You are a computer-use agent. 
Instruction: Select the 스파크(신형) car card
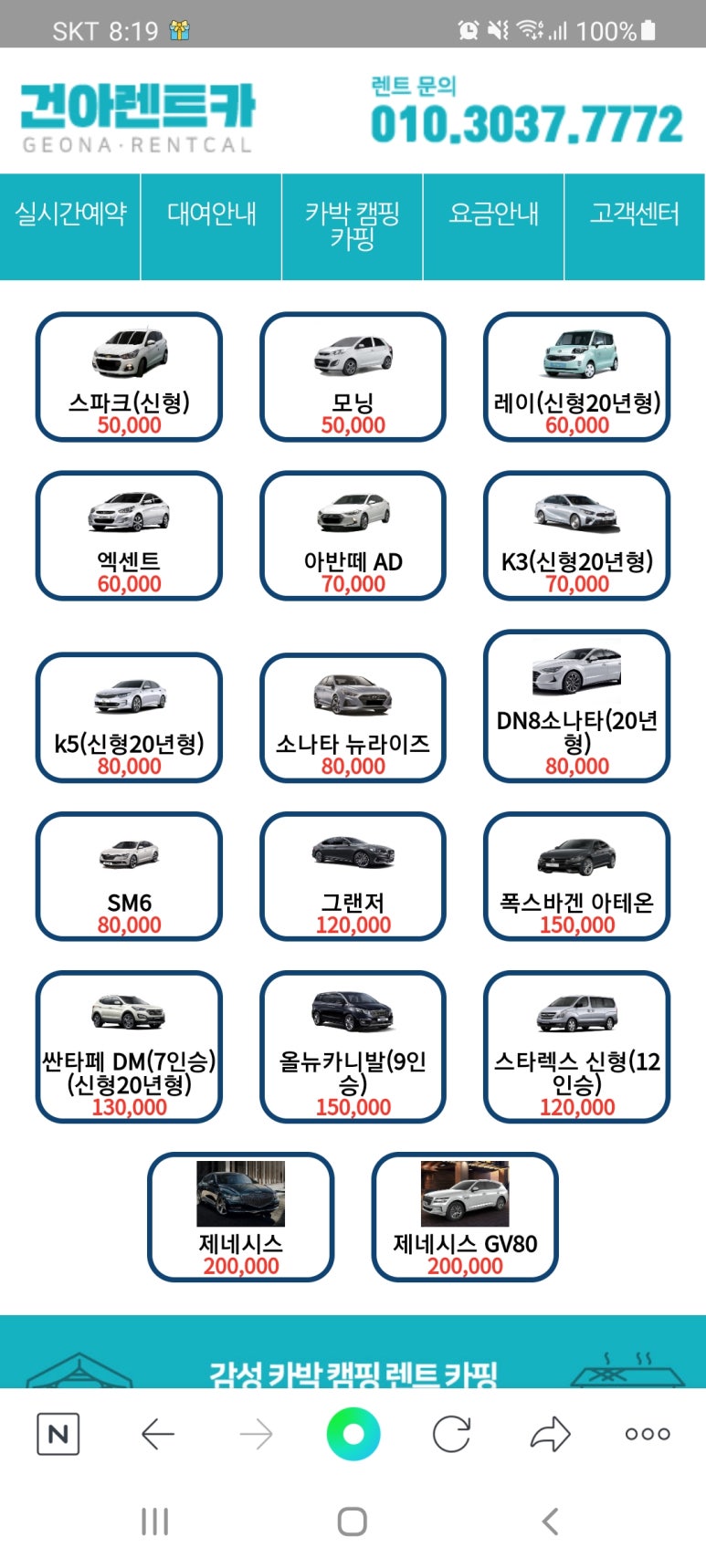[x=129, y=377]
